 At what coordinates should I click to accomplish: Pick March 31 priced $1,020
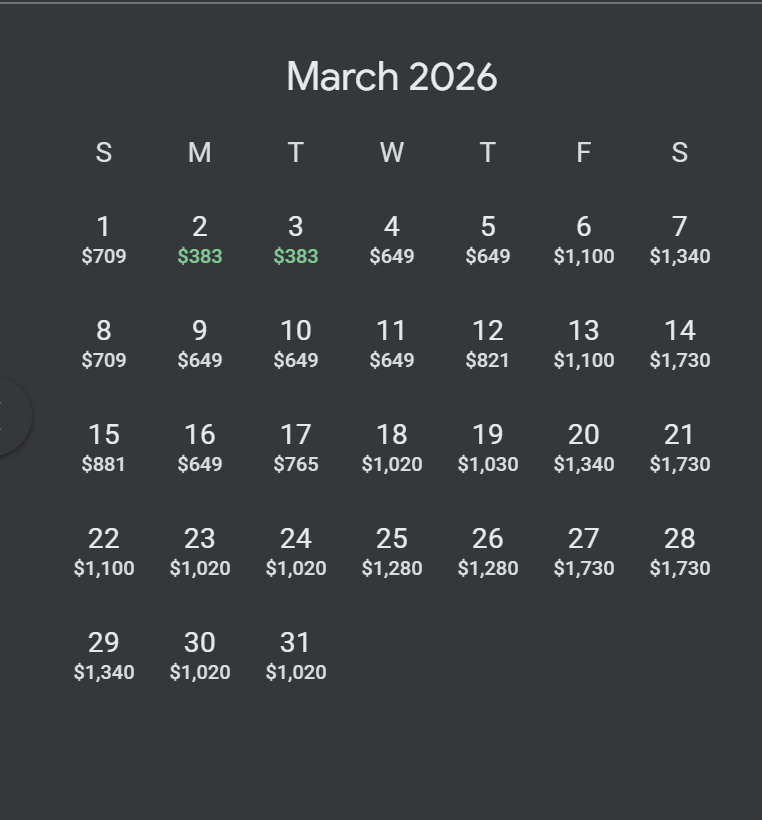tap(296, 656)
